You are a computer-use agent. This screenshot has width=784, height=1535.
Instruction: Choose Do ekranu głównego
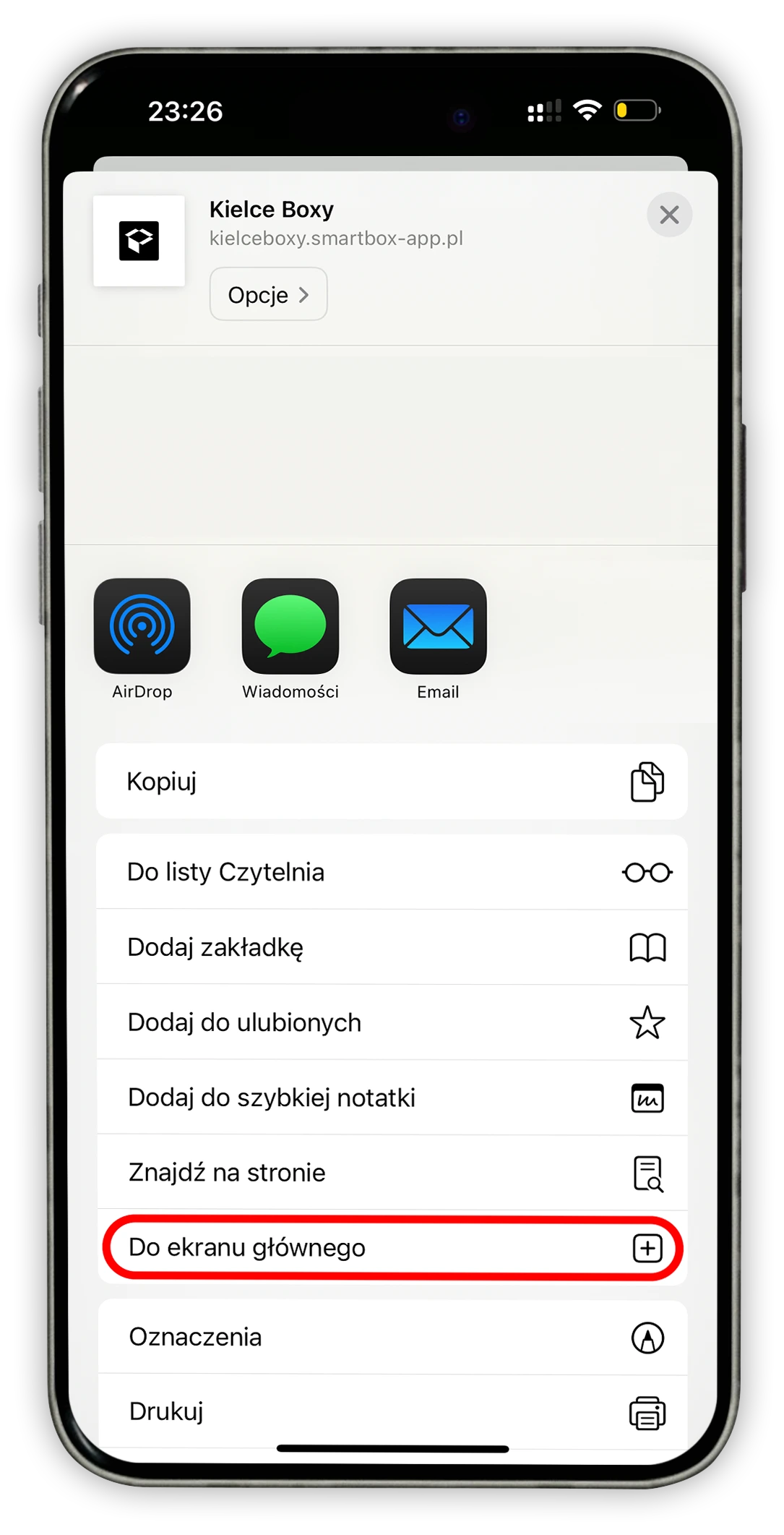click(391, 1248)
